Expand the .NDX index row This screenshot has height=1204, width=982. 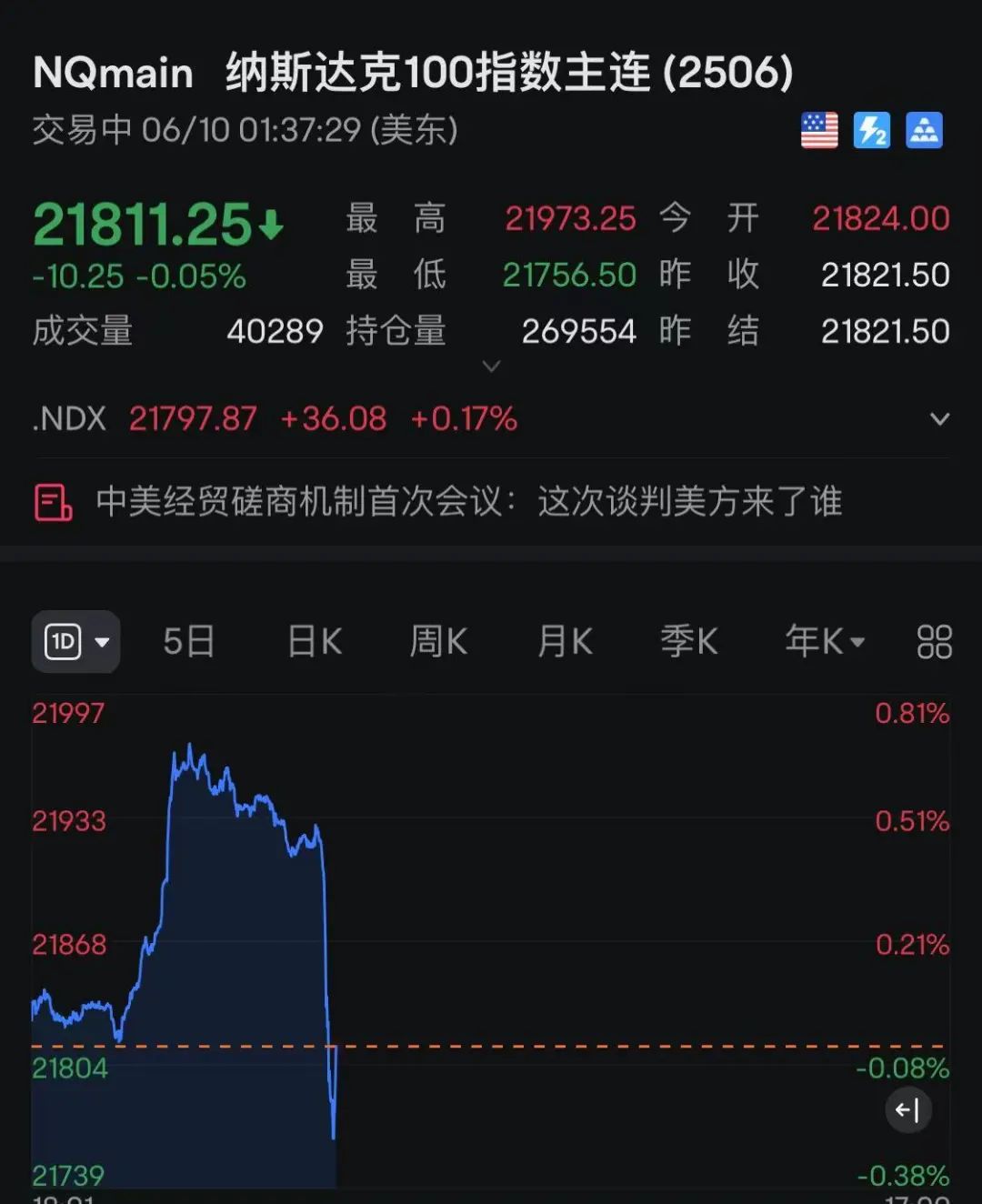[x=940, y=419]
